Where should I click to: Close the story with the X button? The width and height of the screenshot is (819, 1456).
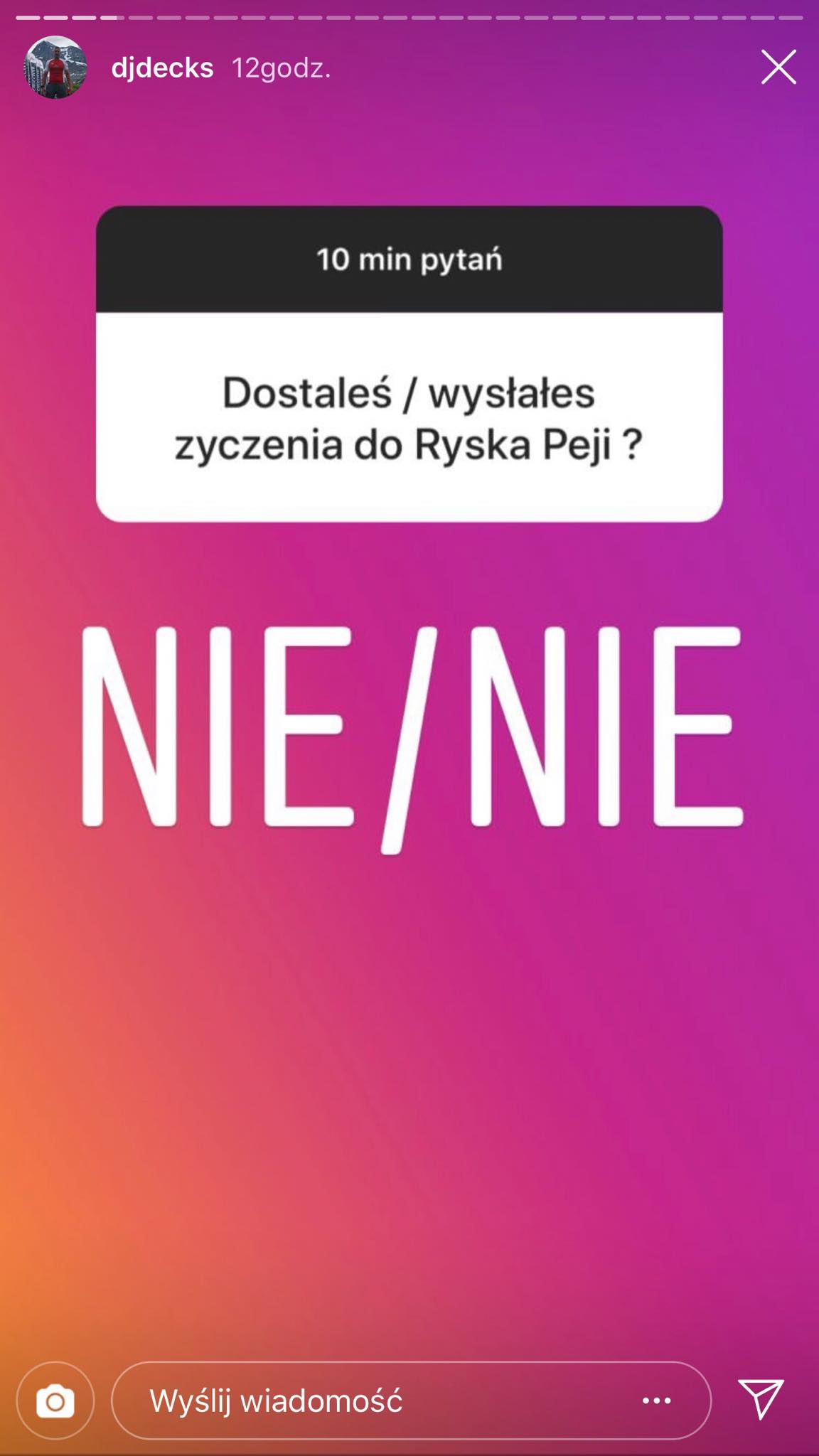click(778, 68)
